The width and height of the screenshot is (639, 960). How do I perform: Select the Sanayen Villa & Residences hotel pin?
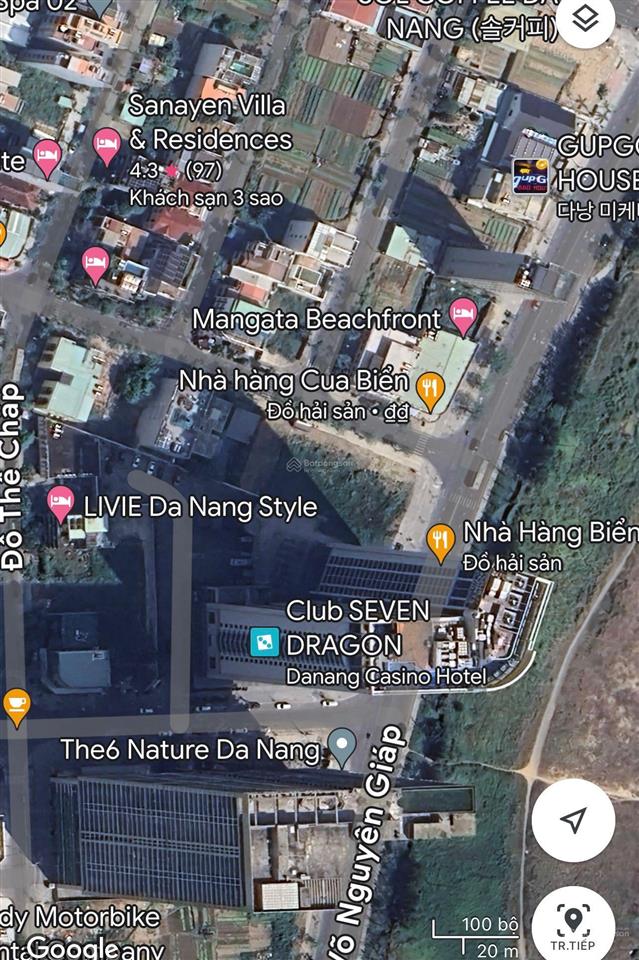tap(107, 147)
